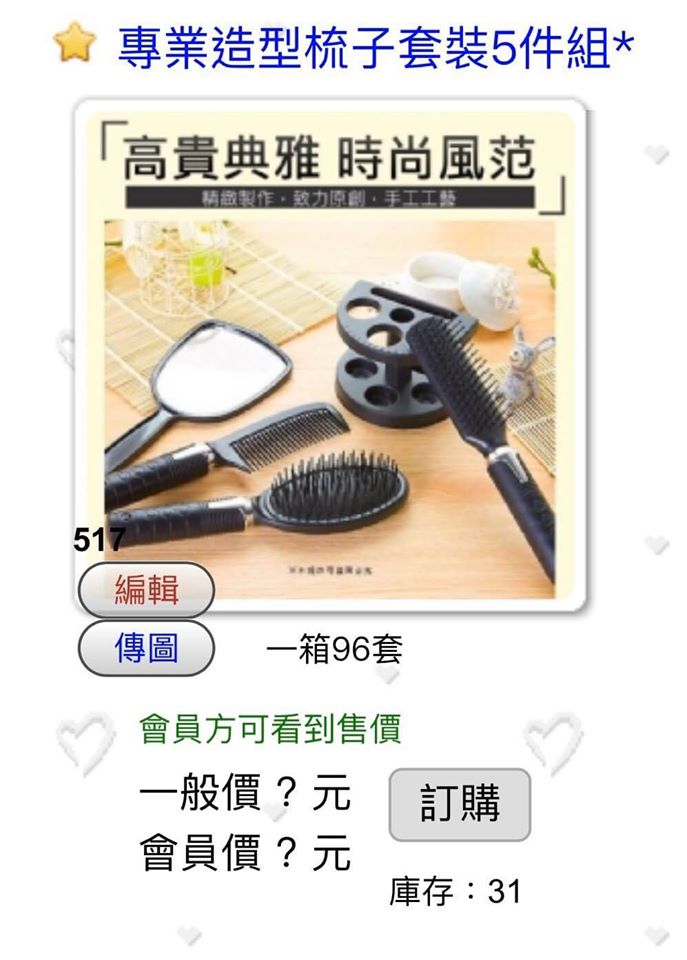This screenshot has width=687, height=960.
Task: Order the comb set with 訂購
Action: click(459, 805)
